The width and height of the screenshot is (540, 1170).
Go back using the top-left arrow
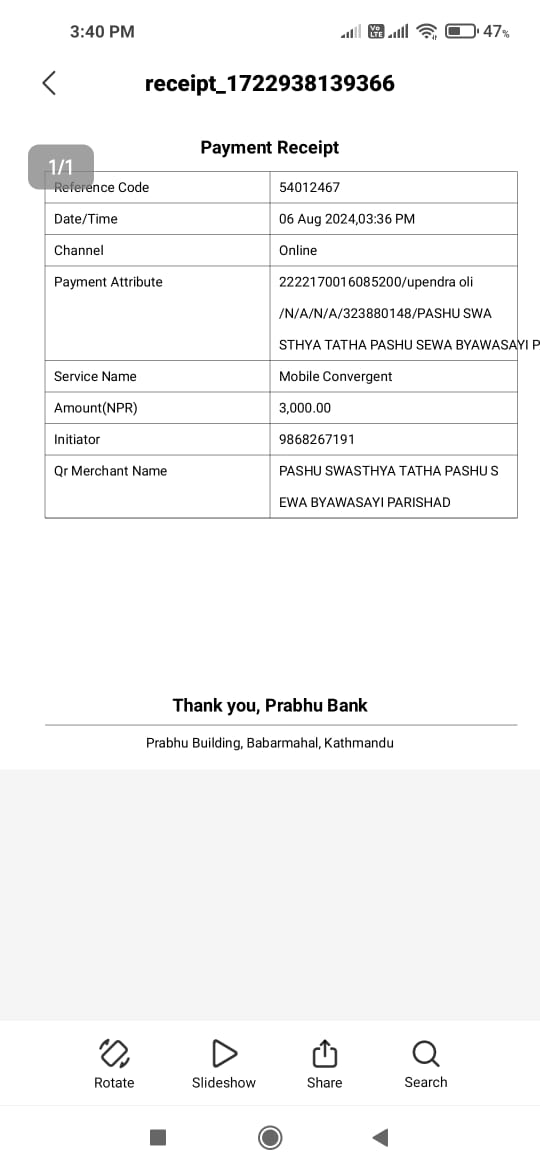tap(49, 83)
